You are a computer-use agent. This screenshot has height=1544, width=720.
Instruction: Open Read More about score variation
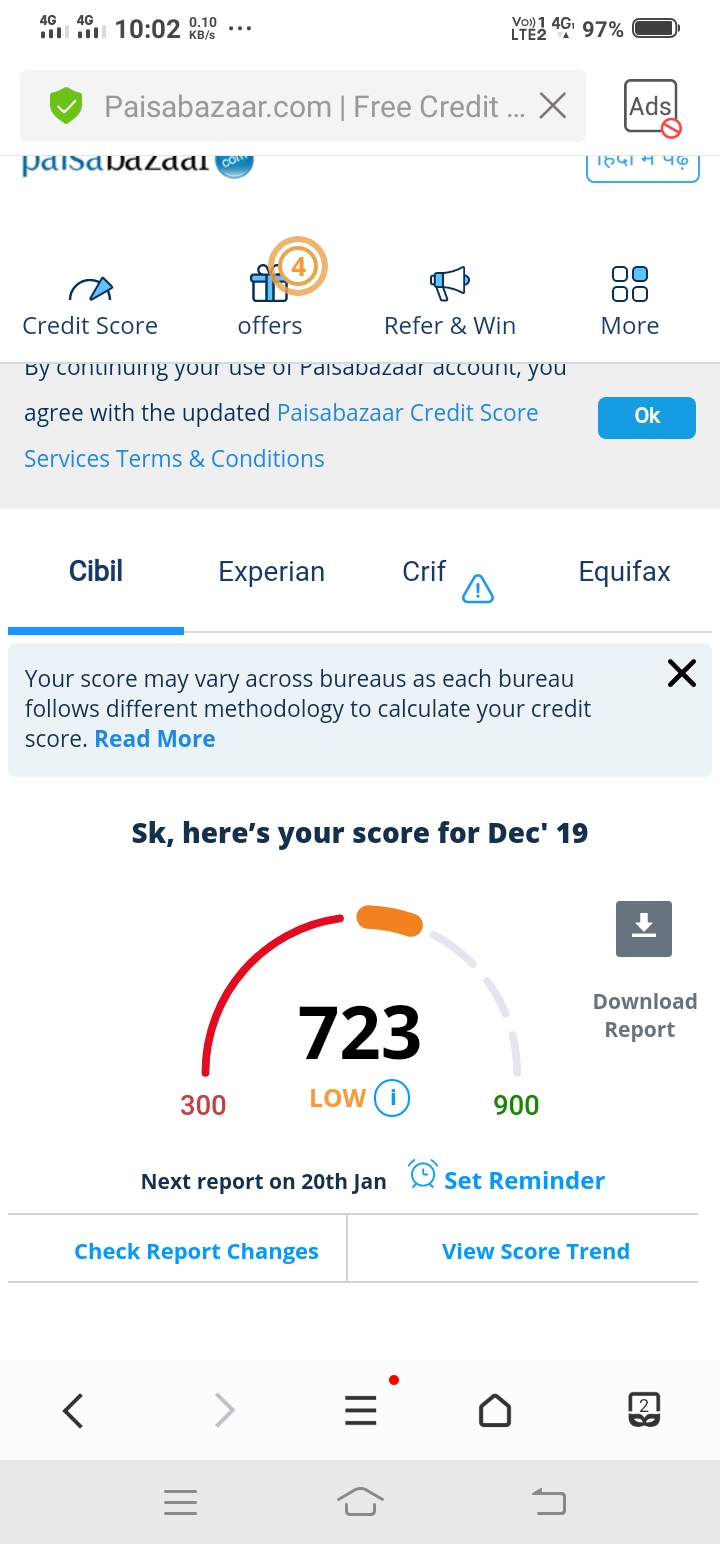[x=155, y=739]
